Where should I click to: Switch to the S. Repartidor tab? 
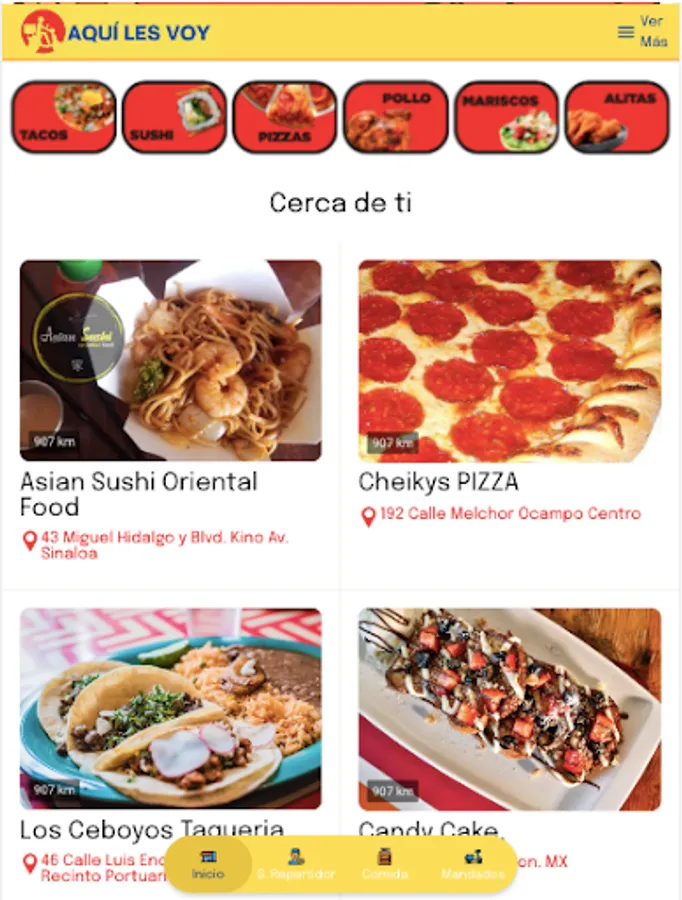[295, 865]
